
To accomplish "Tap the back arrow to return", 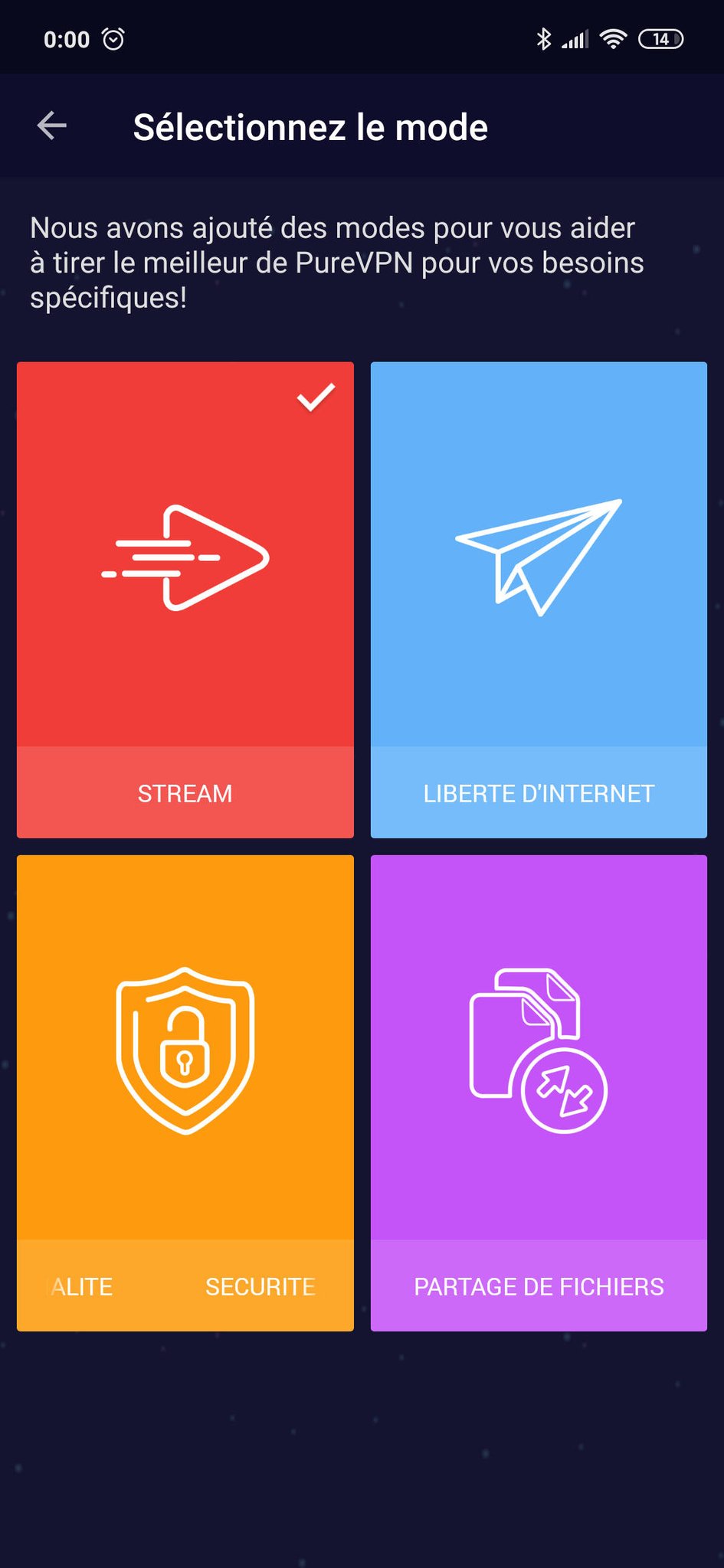I will 51,125.
